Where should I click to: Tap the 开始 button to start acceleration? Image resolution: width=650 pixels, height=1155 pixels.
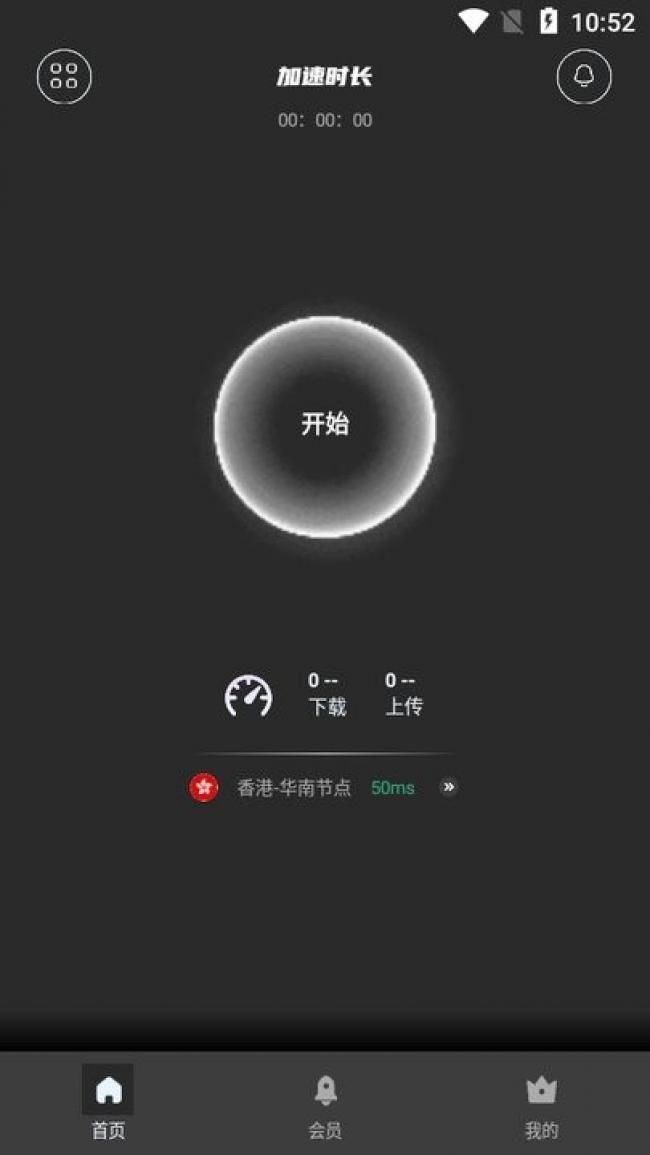pyautogui.click(x=325, y=426)
